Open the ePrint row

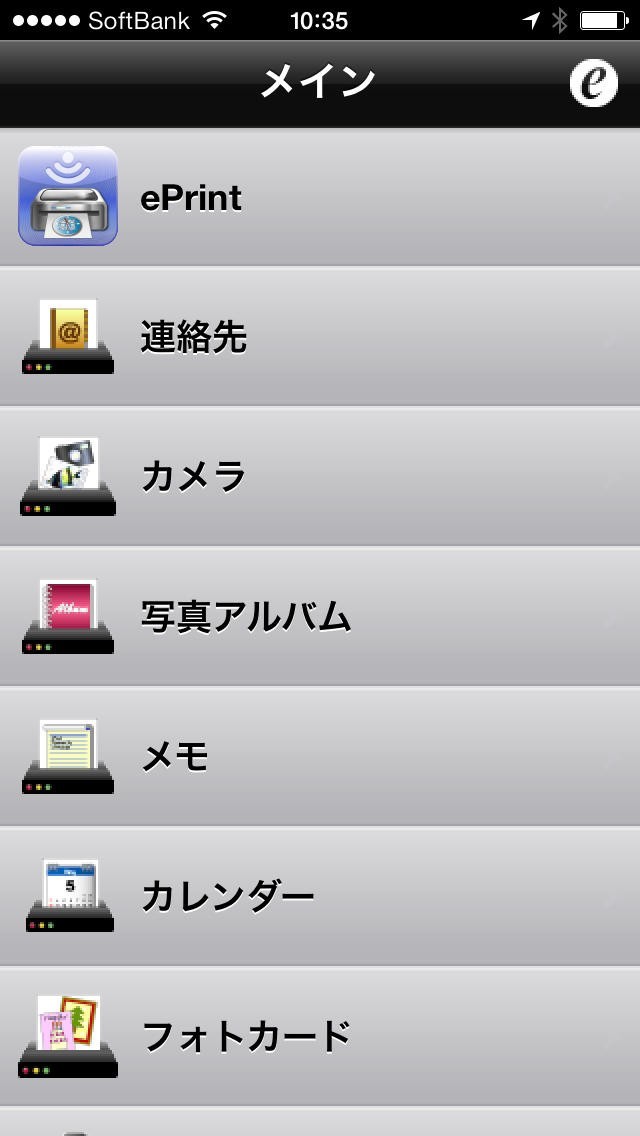pyautogui.click(x=320, y=197)
